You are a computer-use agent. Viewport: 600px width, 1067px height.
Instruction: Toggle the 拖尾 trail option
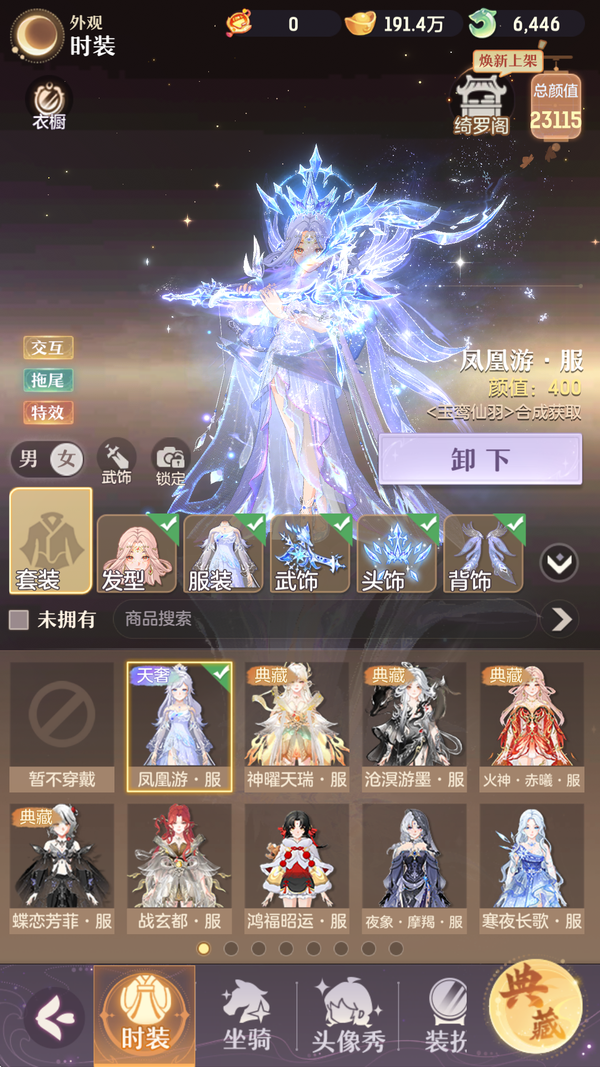(x=48, y=380)
